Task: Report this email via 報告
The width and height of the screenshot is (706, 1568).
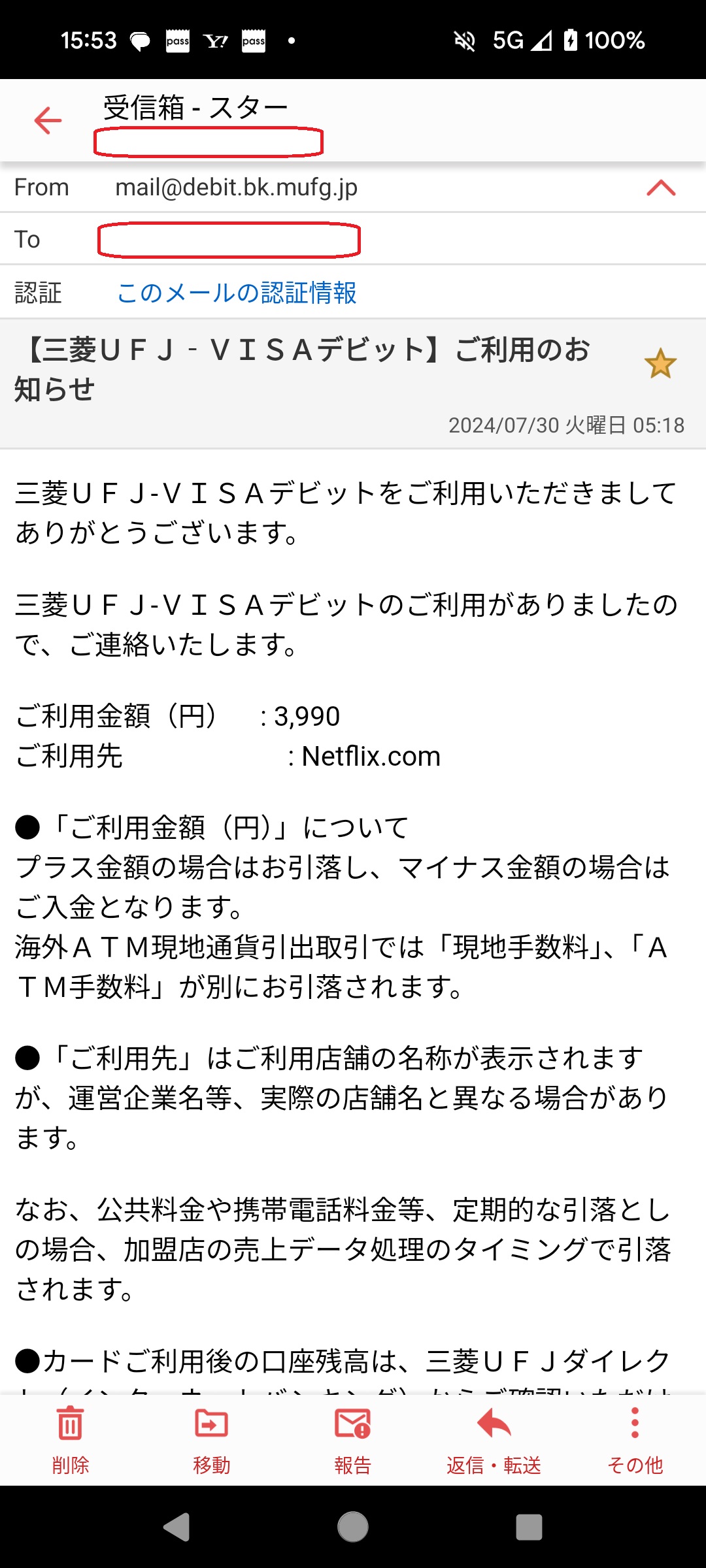Action: coord(352,1441)
